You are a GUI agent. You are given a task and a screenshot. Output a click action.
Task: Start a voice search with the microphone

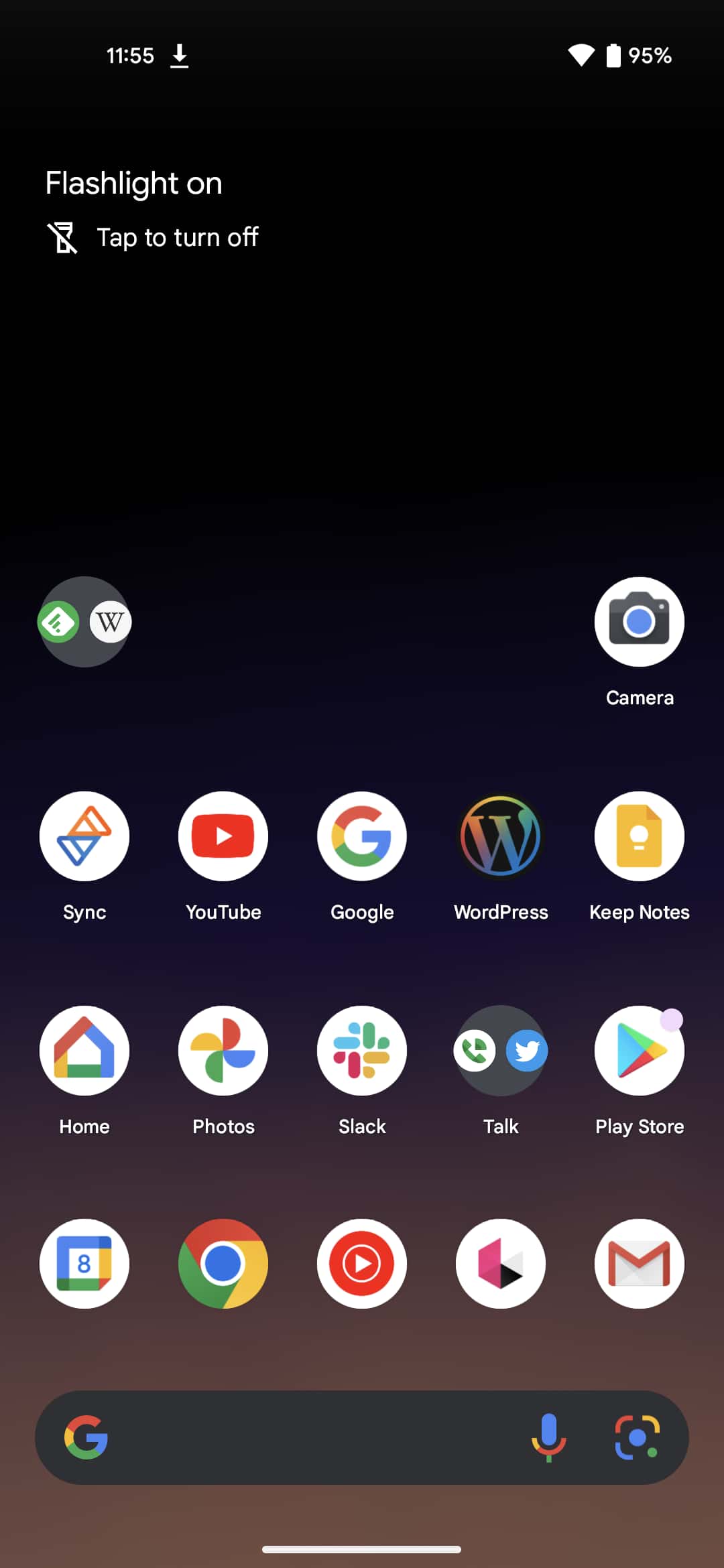[549, 1437]
